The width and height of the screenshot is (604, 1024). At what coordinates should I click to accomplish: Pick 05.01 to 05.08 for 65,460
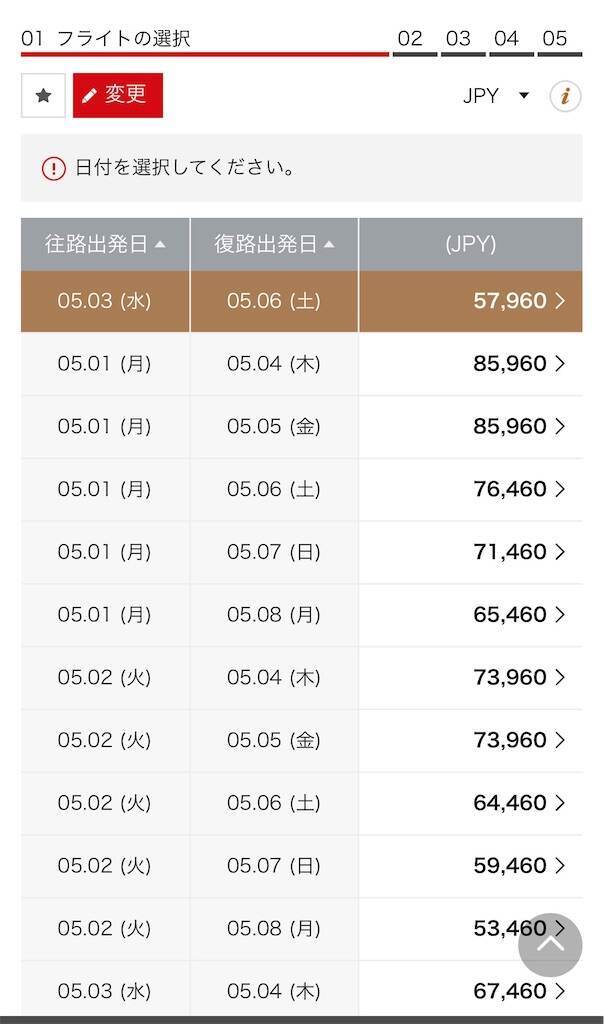(x=302, y=615)
